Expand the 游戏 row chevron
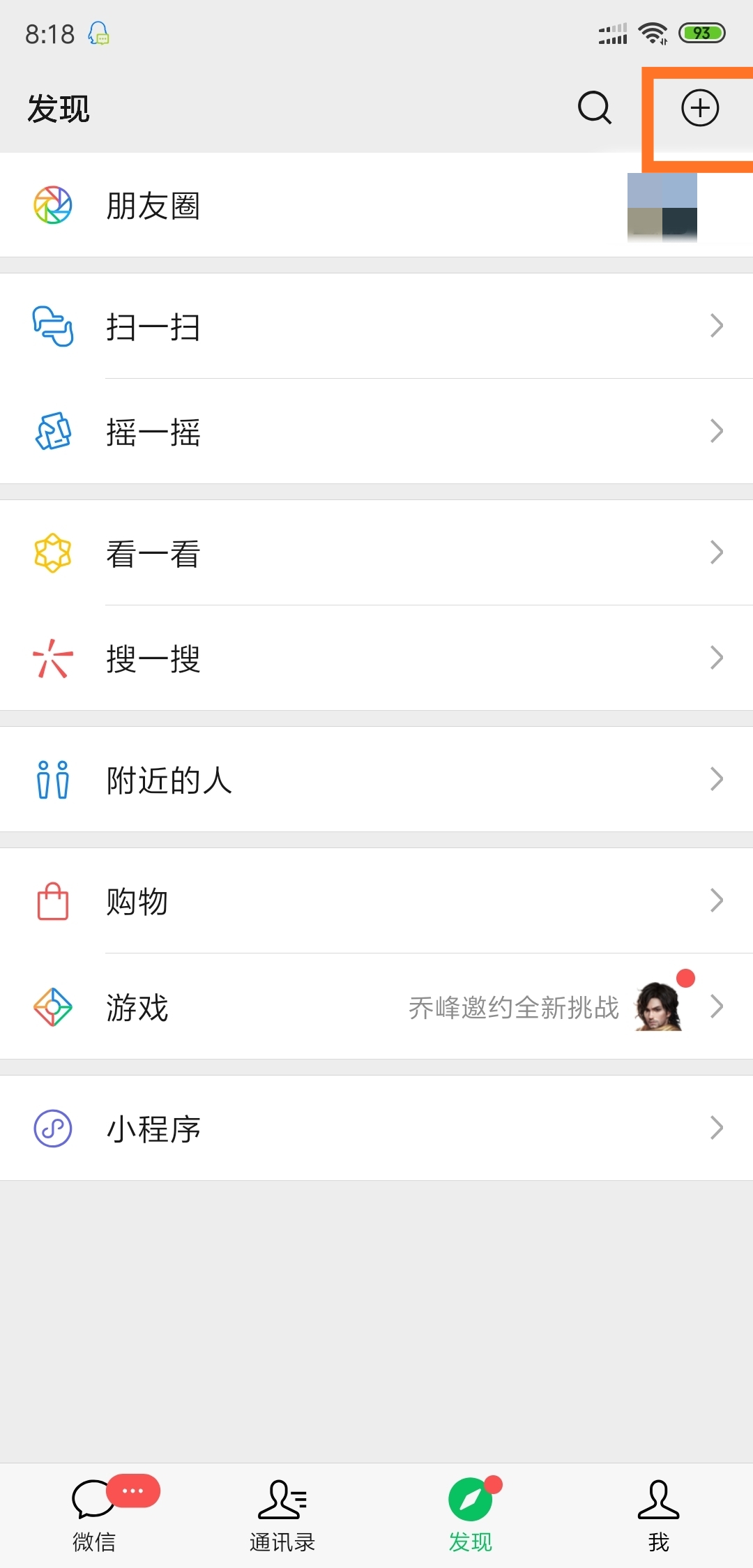This screenshot has height=1568, width=753. point(717,1006)
